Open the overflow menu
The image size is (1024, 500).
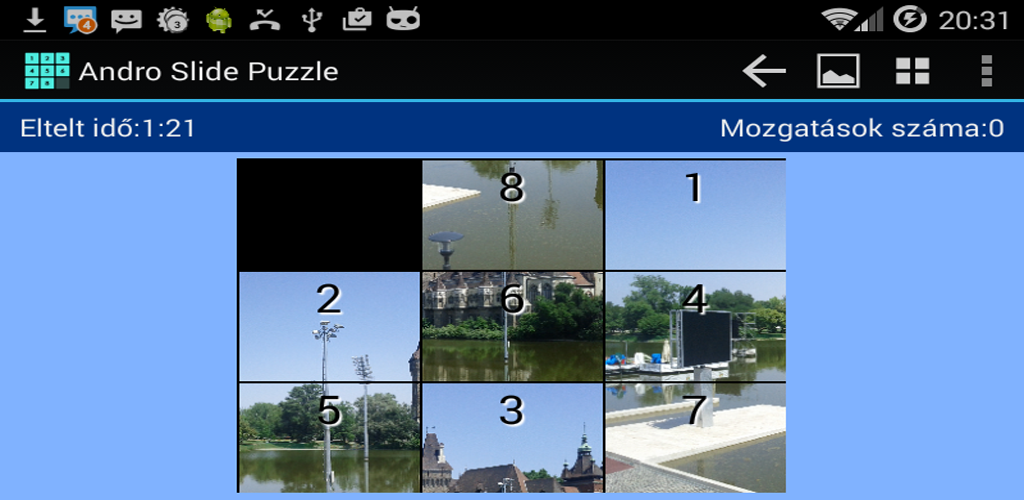(x=986, y=71)
